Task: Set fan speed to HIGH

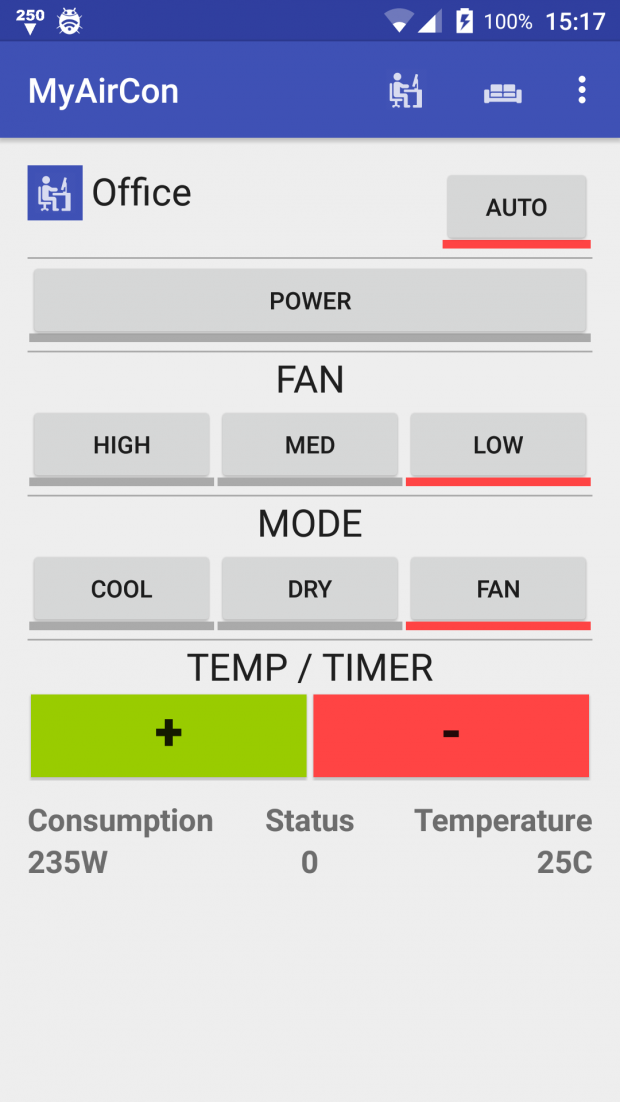Action: (122, 445)
